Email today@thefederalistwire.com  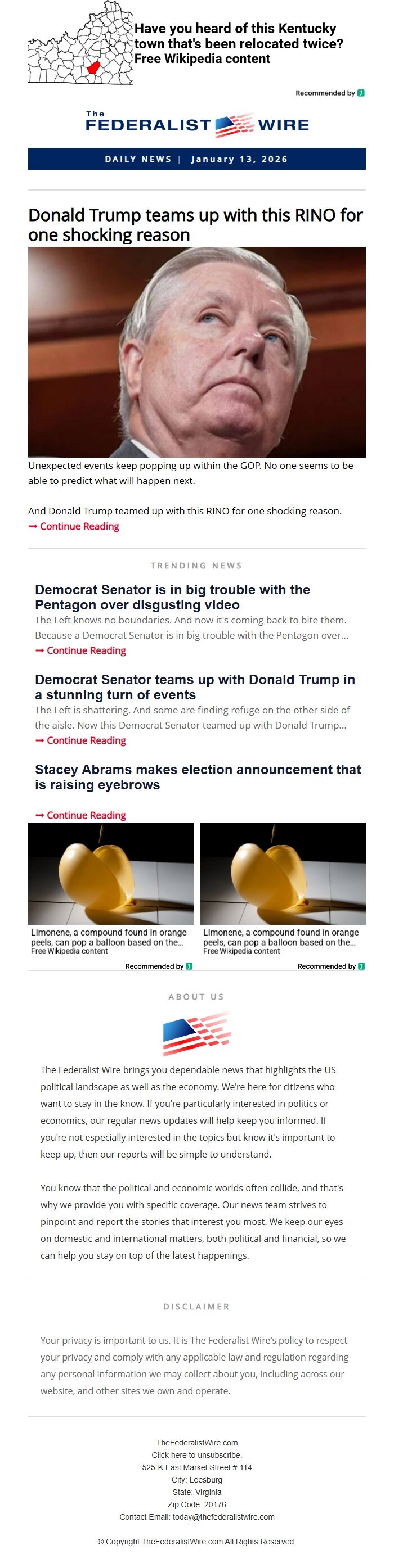coord(223,1517)
